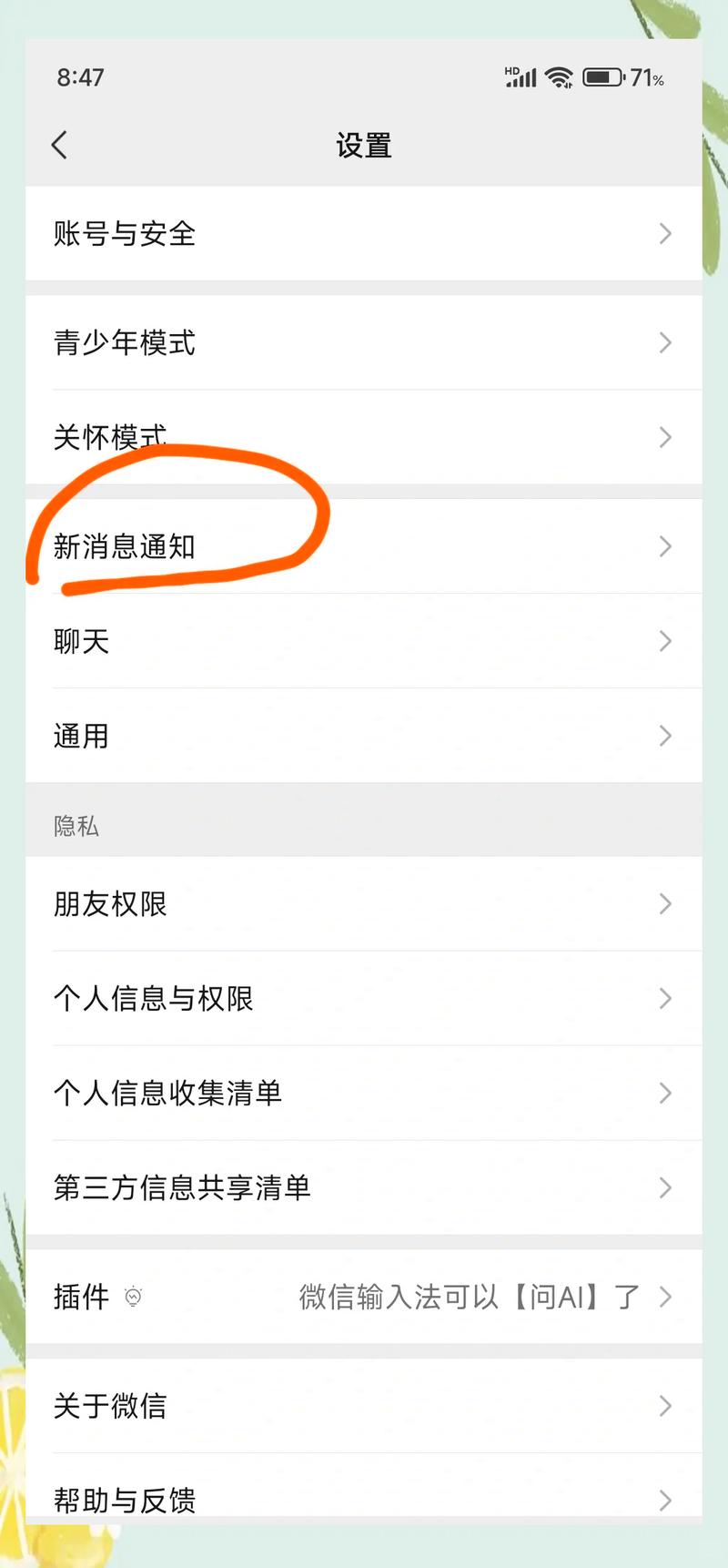Open 个人信息收集清单 list
This screenshot has width=728, height=1568.
tap(169, 1094)
